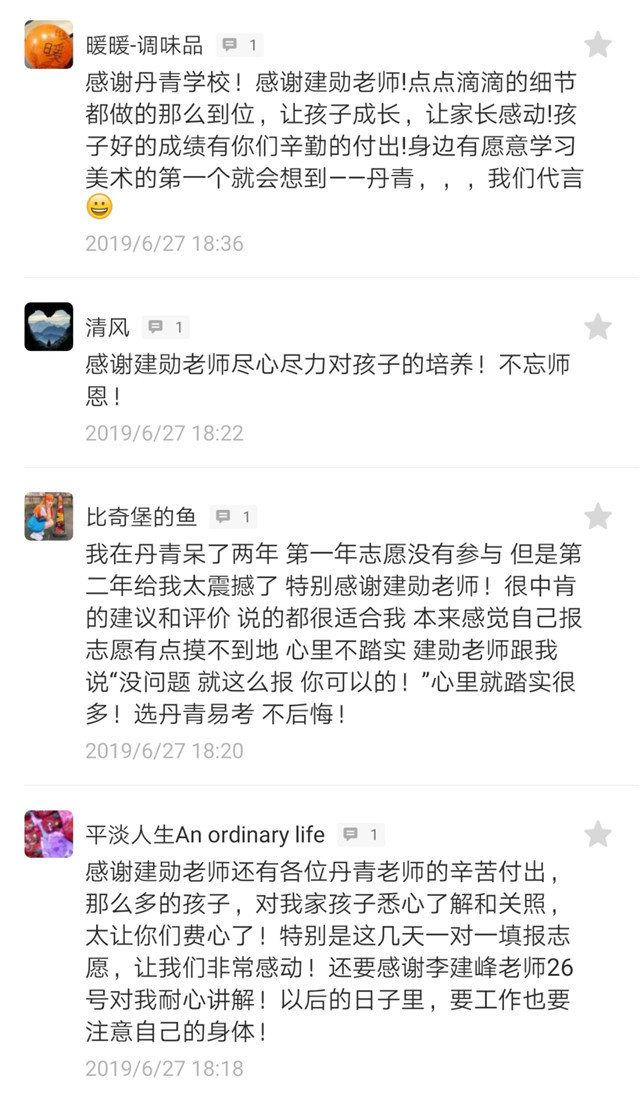The image size is (640, 1100).
Task: Open 清风's profile avatar
Action: (48, 327)
